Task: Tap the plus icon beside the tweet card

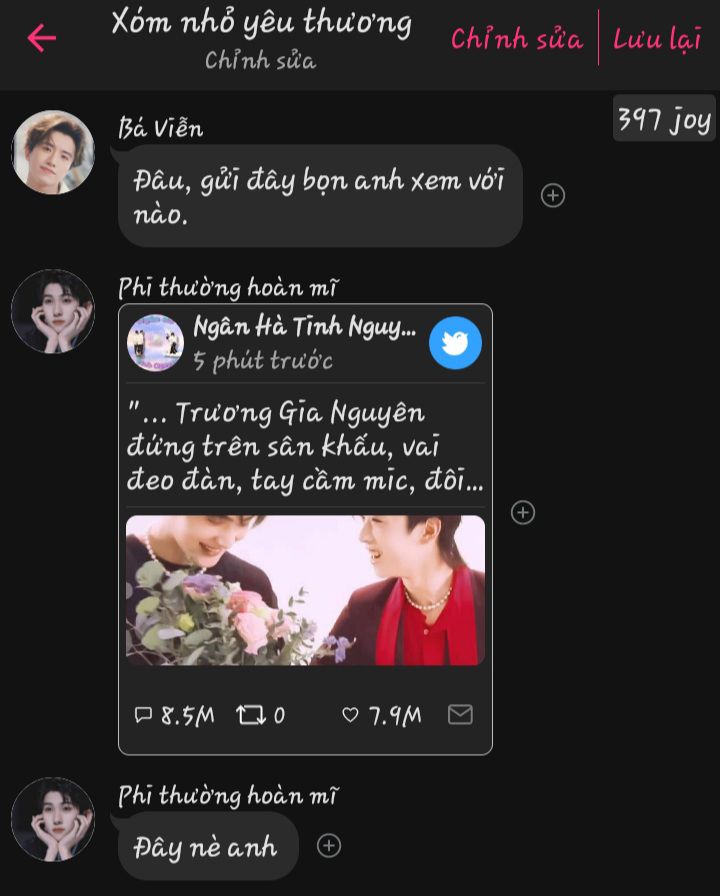Action: click(523, 512)
